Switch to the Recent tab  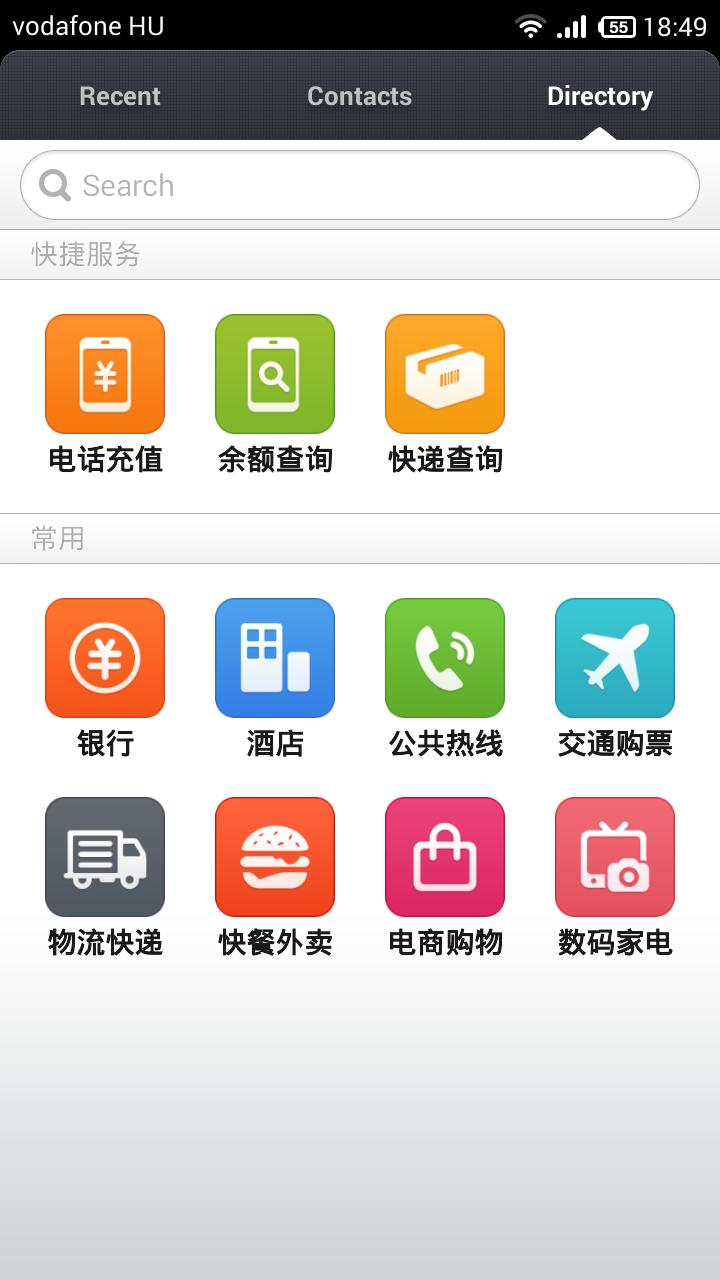(x=120, y=96)
